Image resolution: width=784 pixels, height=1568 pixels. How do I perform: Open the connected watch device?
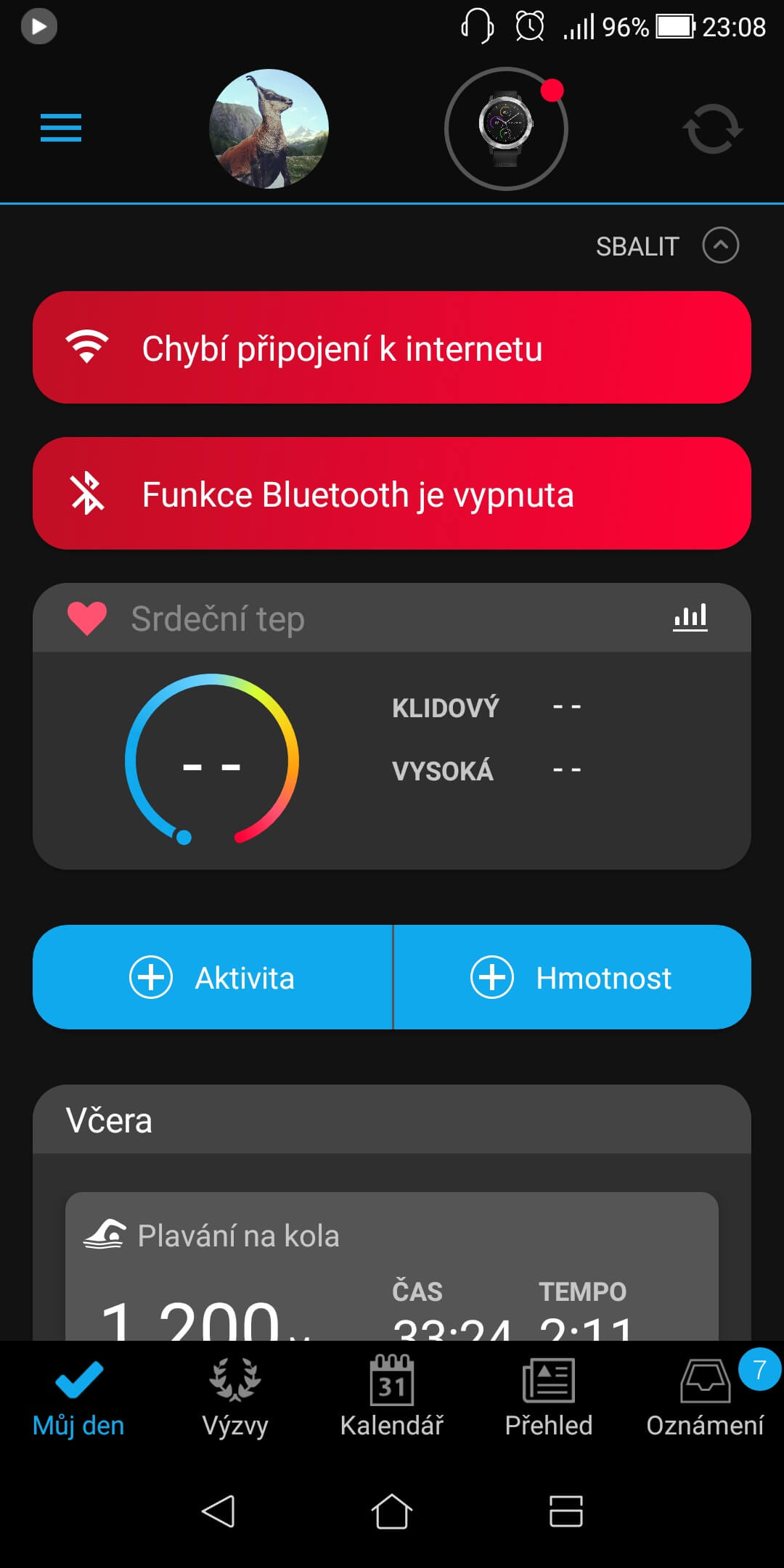click(506, 128)
